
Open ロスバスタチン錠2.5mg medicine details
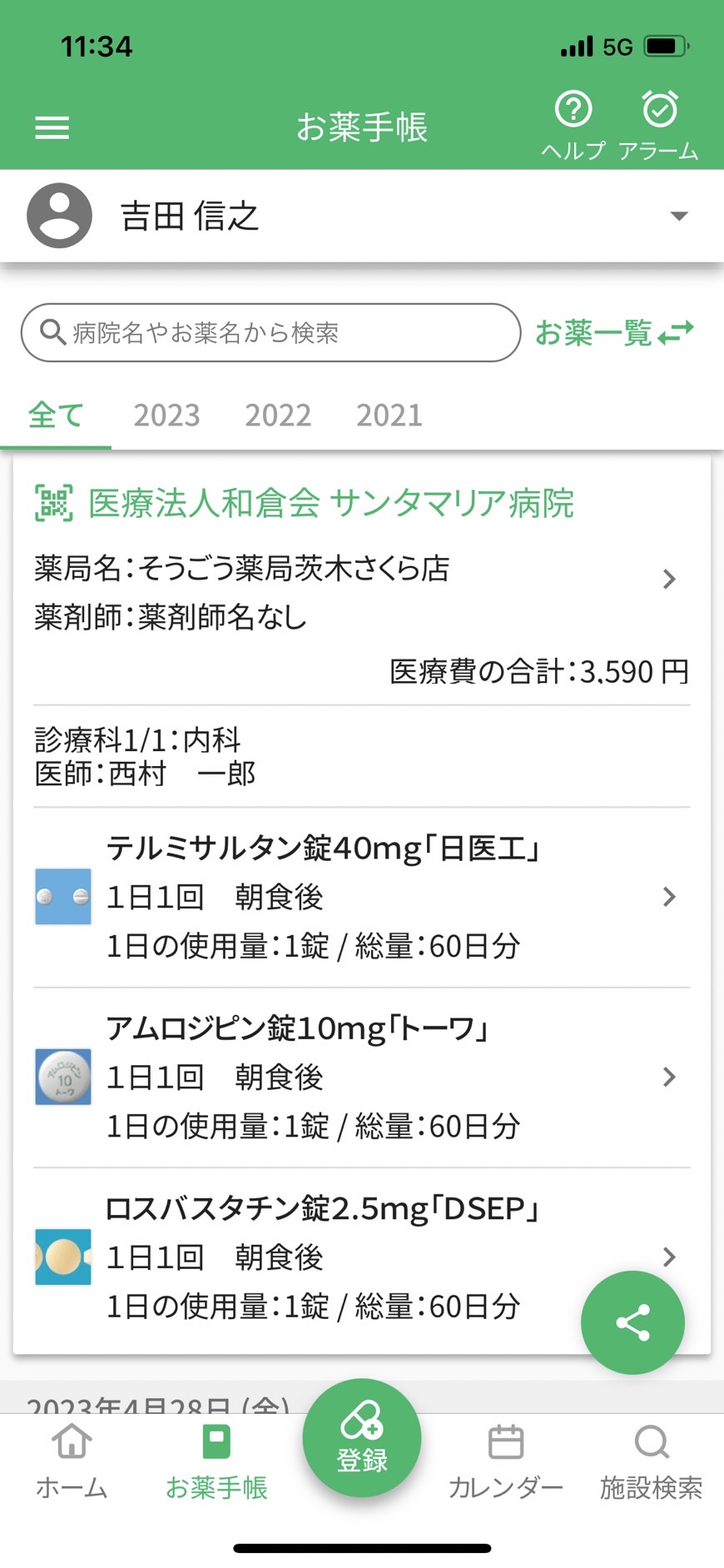tap(362, 1257)
